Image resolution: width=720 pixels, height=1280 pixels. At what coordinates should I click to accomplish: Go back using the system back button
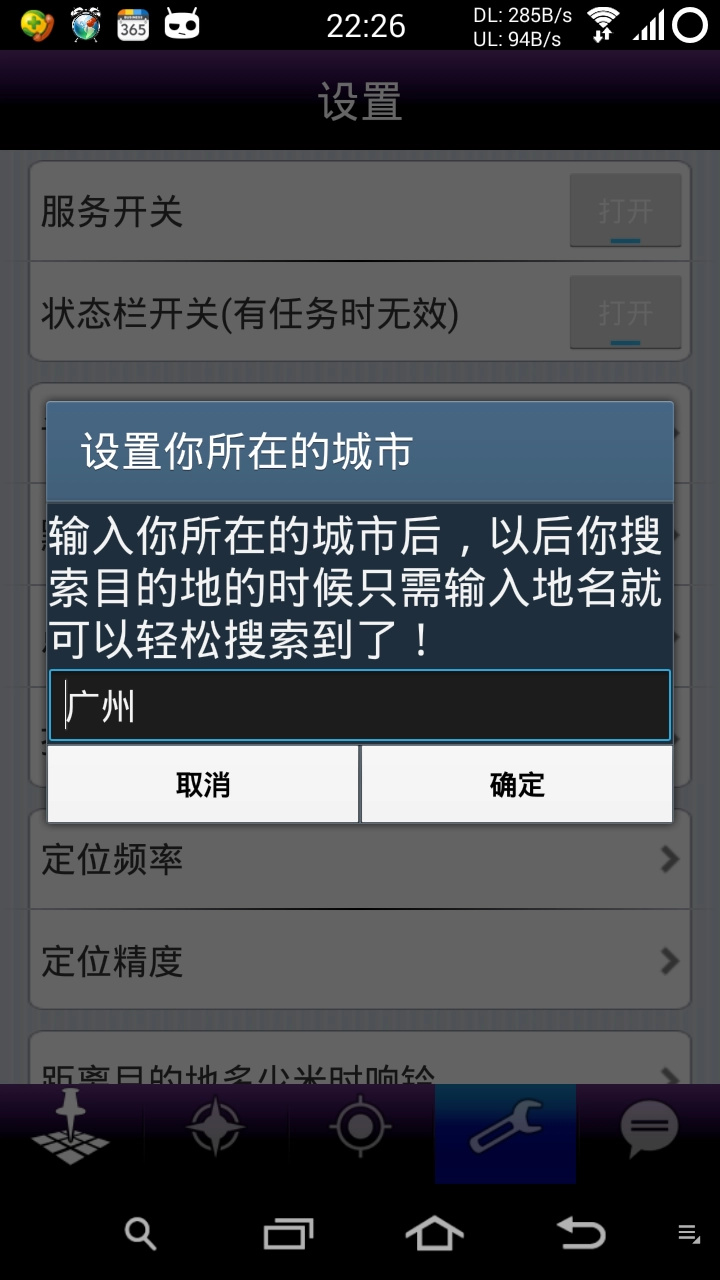point(580,1233)
